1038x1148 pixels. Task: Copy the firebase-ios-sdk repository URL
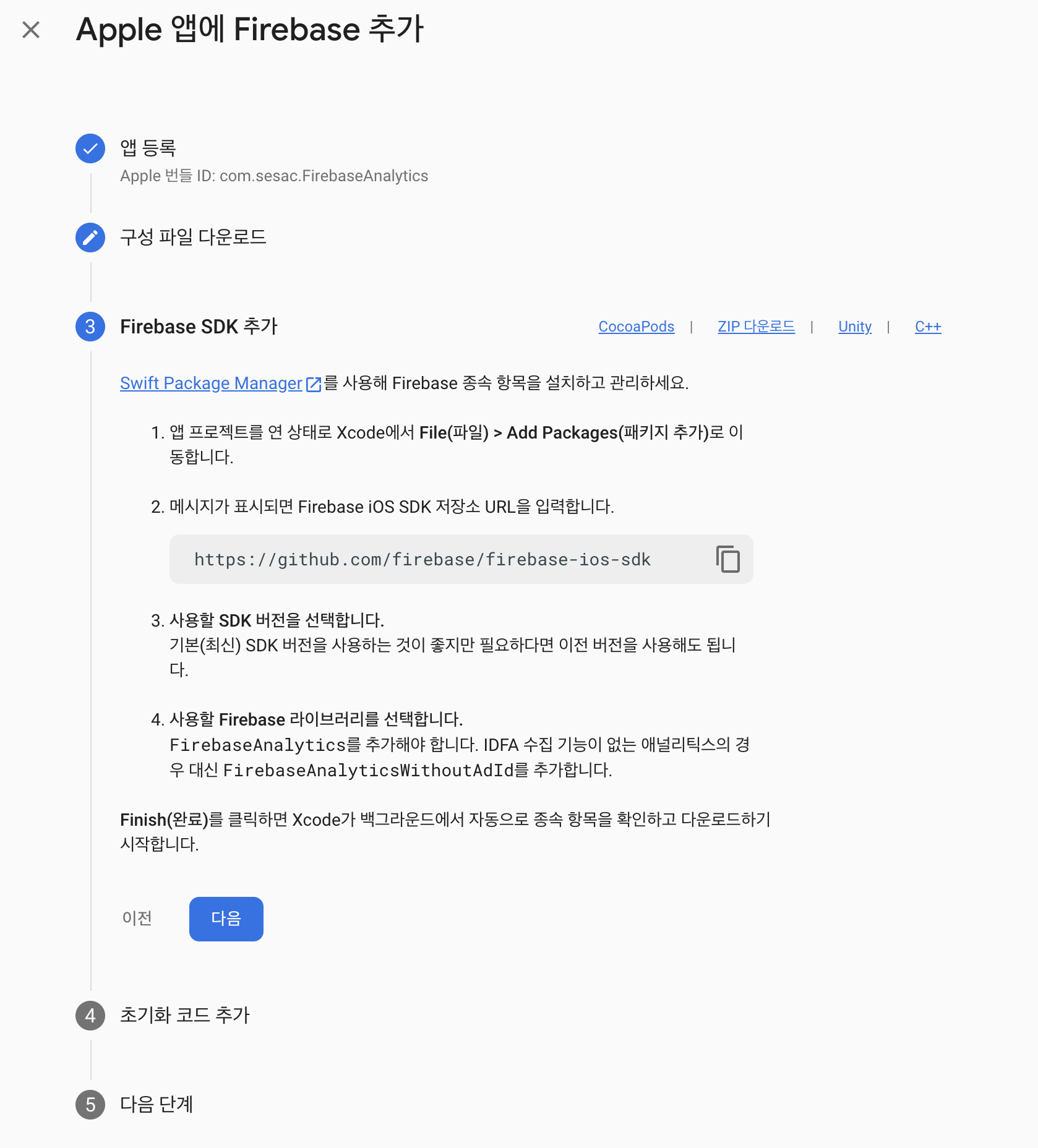coord(728,560)
